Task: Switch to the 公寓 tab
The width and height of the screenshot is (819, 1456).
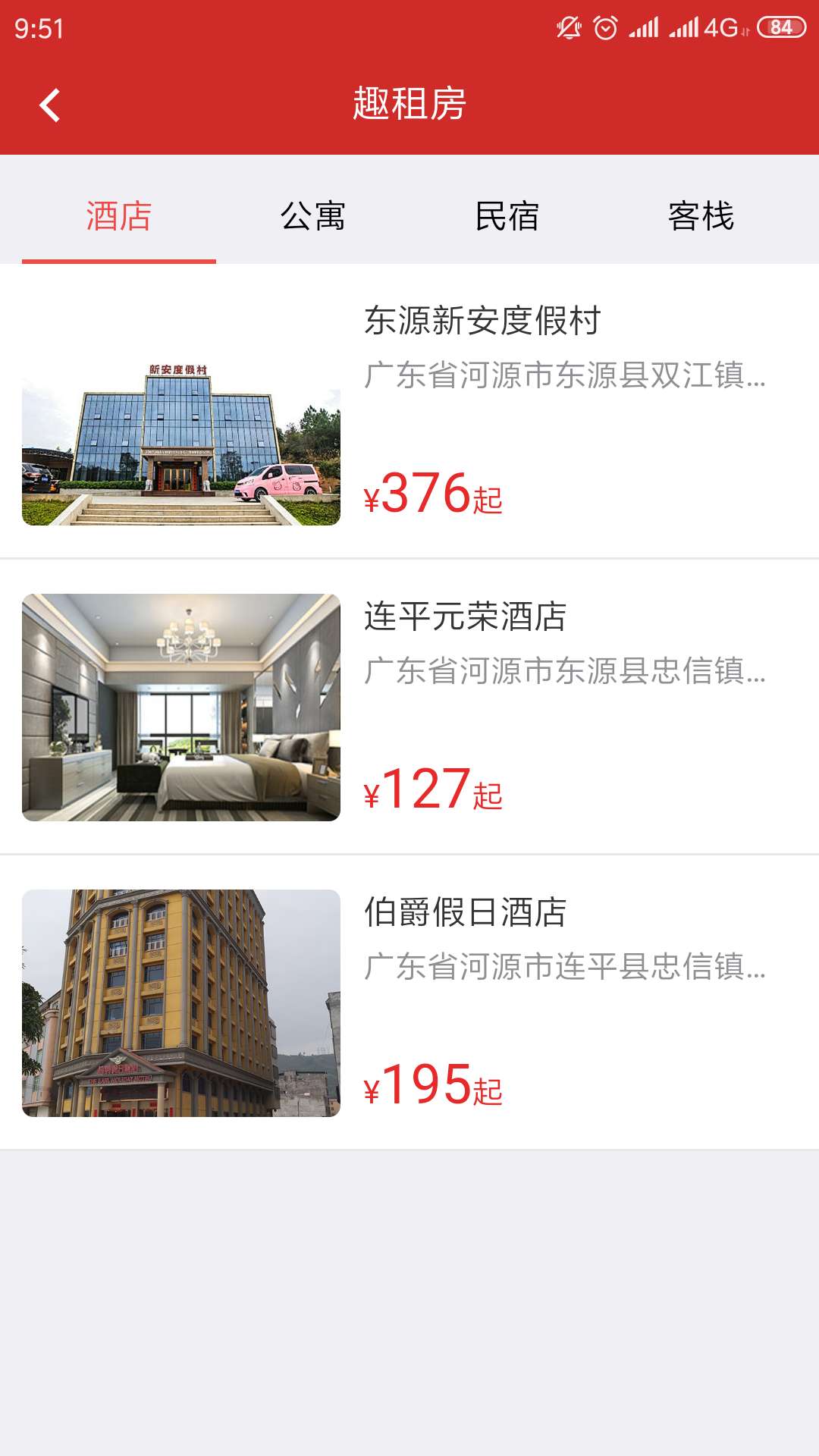Action: pos(312,216)
